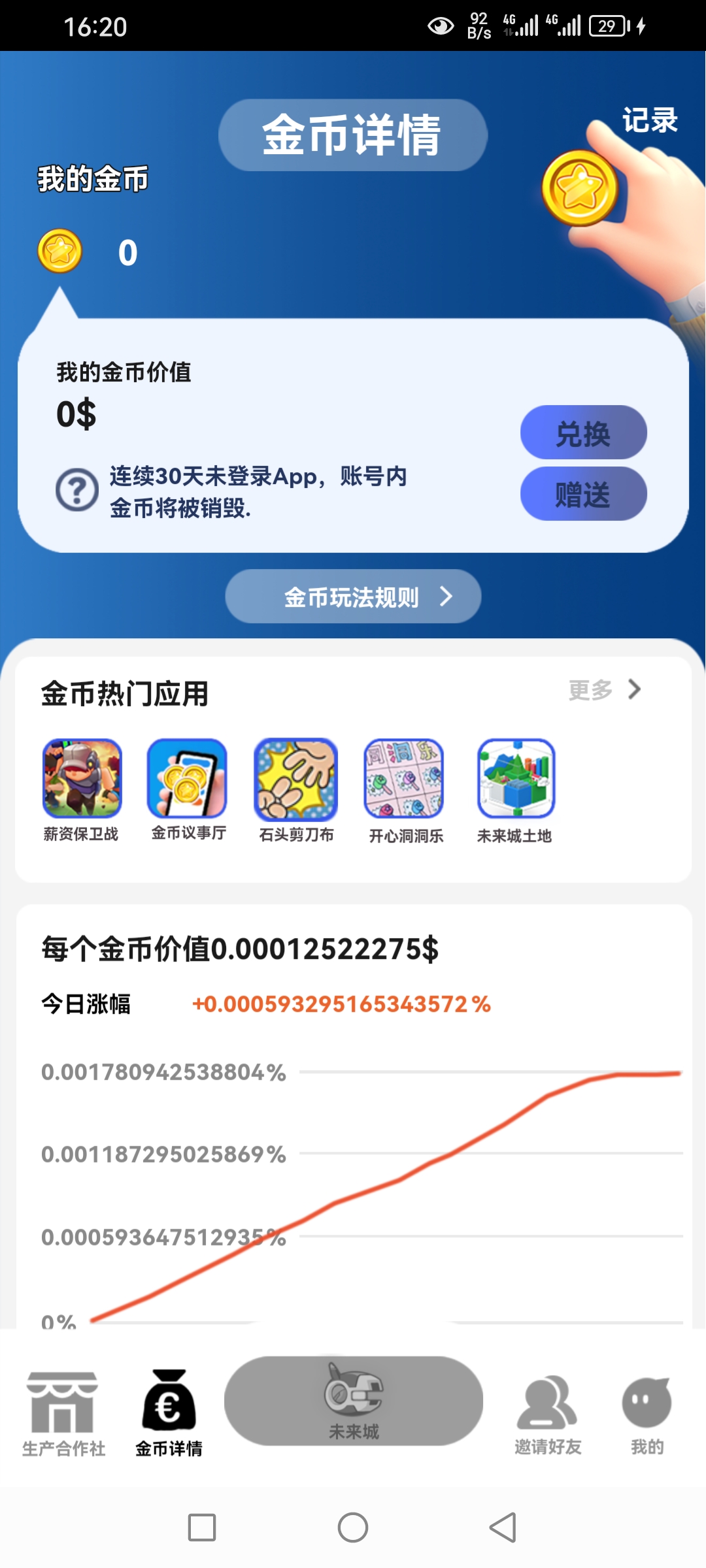The width and height of the screenshot is (706, 1568).
Task: Go back using system back button
Action: click(x=503, y=1527)
